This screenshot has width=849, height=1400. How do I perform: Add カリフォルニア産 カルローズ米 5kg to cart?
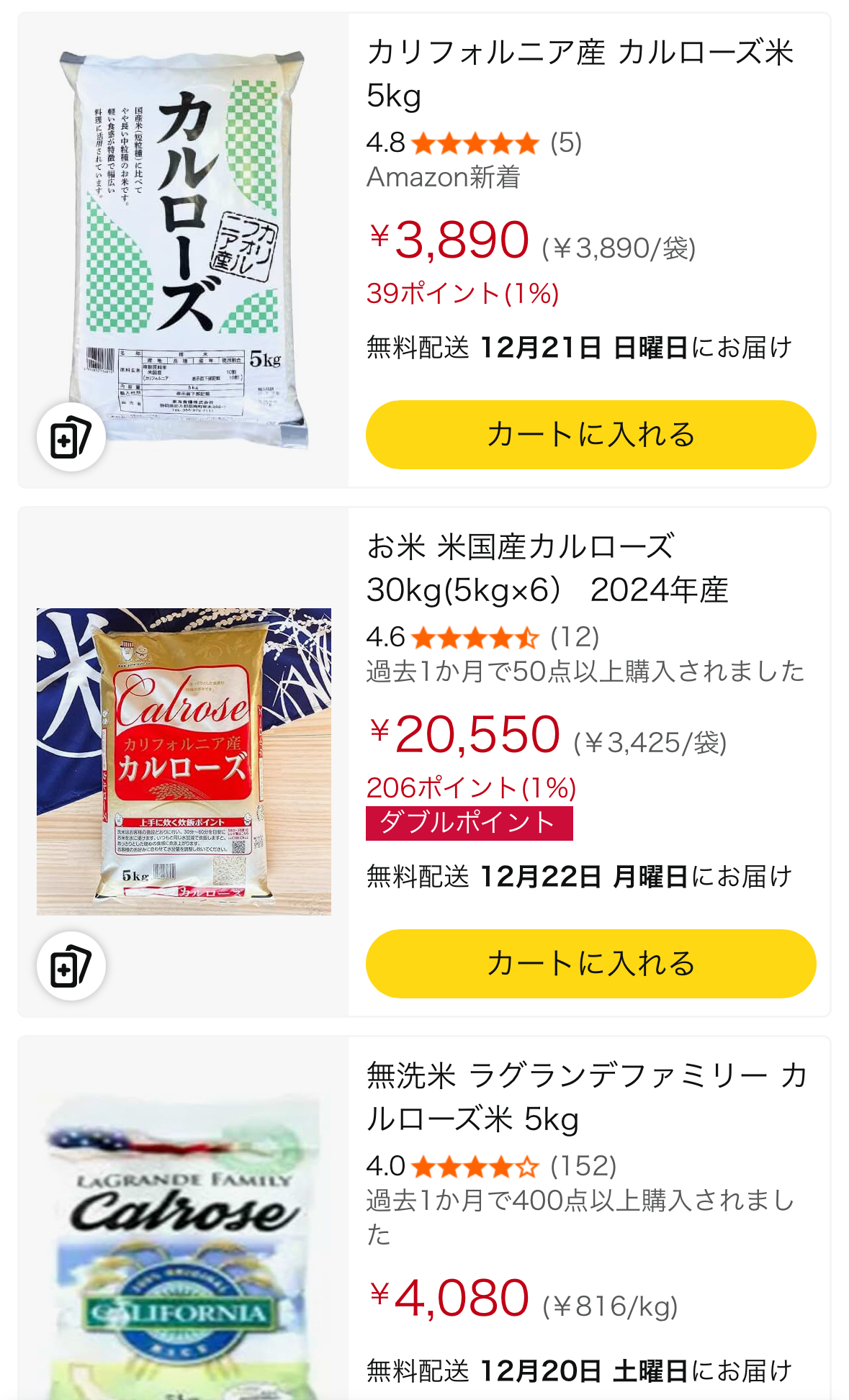pyautogui.click(x=590, y=435)
